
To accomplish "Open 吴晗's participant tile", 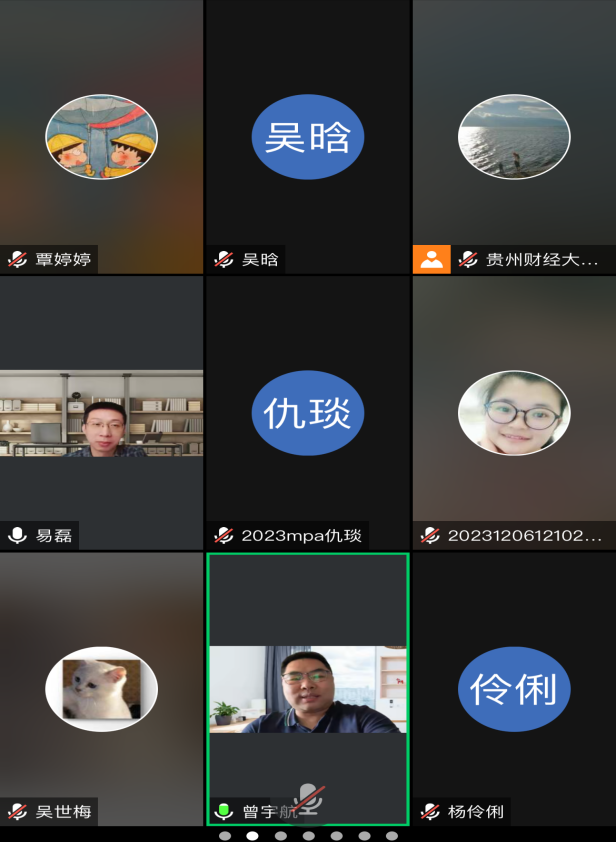I will (307, 137).
